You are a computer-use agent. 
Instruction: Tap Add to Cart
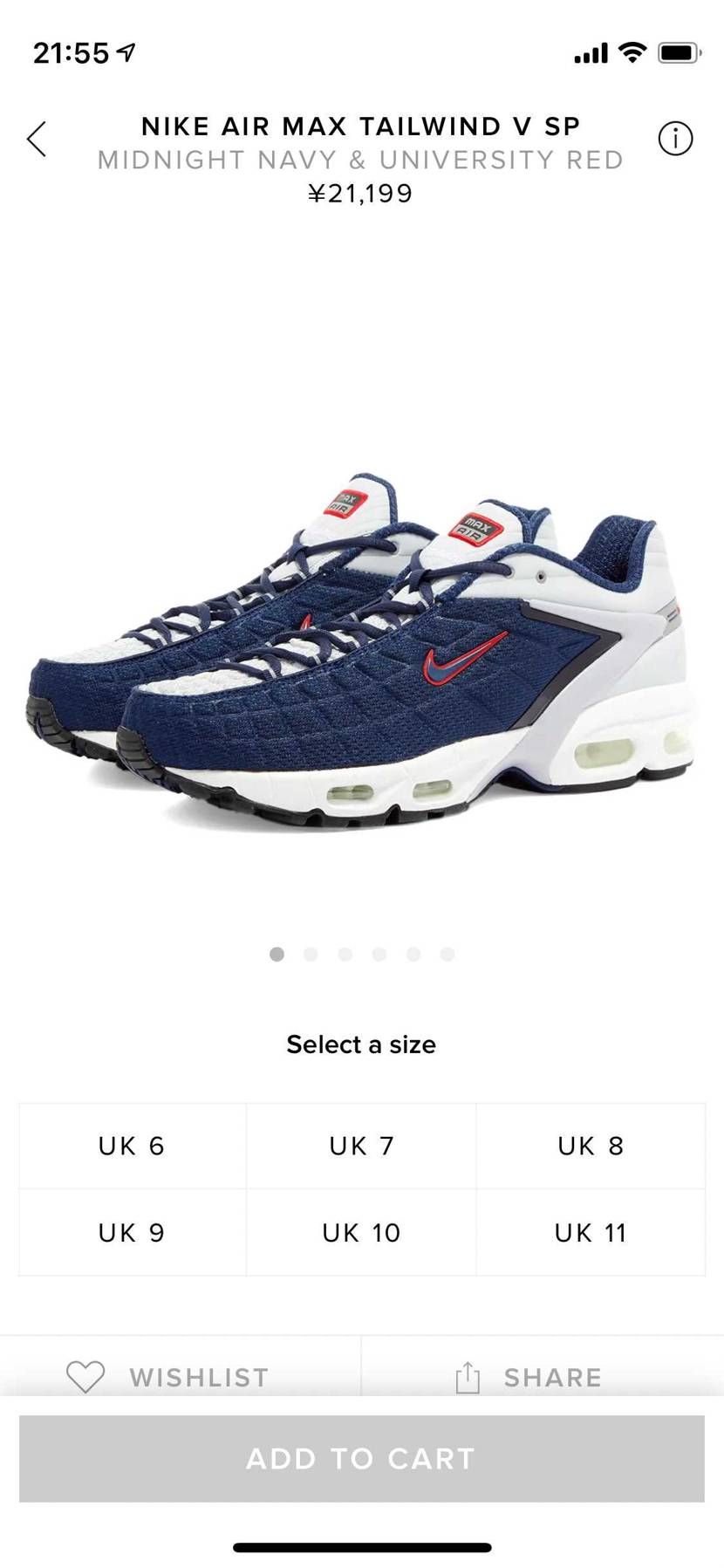point(361,1458)
